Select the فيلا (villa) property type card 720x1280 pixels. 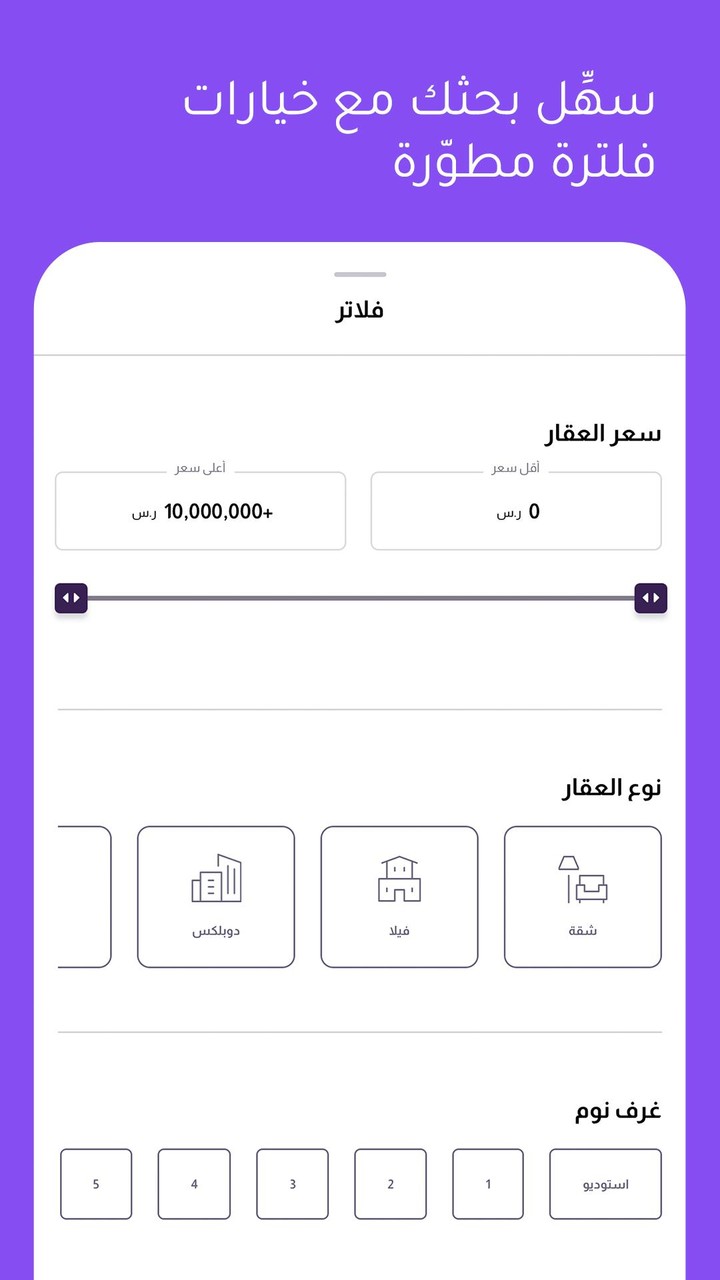pos(399,896)
